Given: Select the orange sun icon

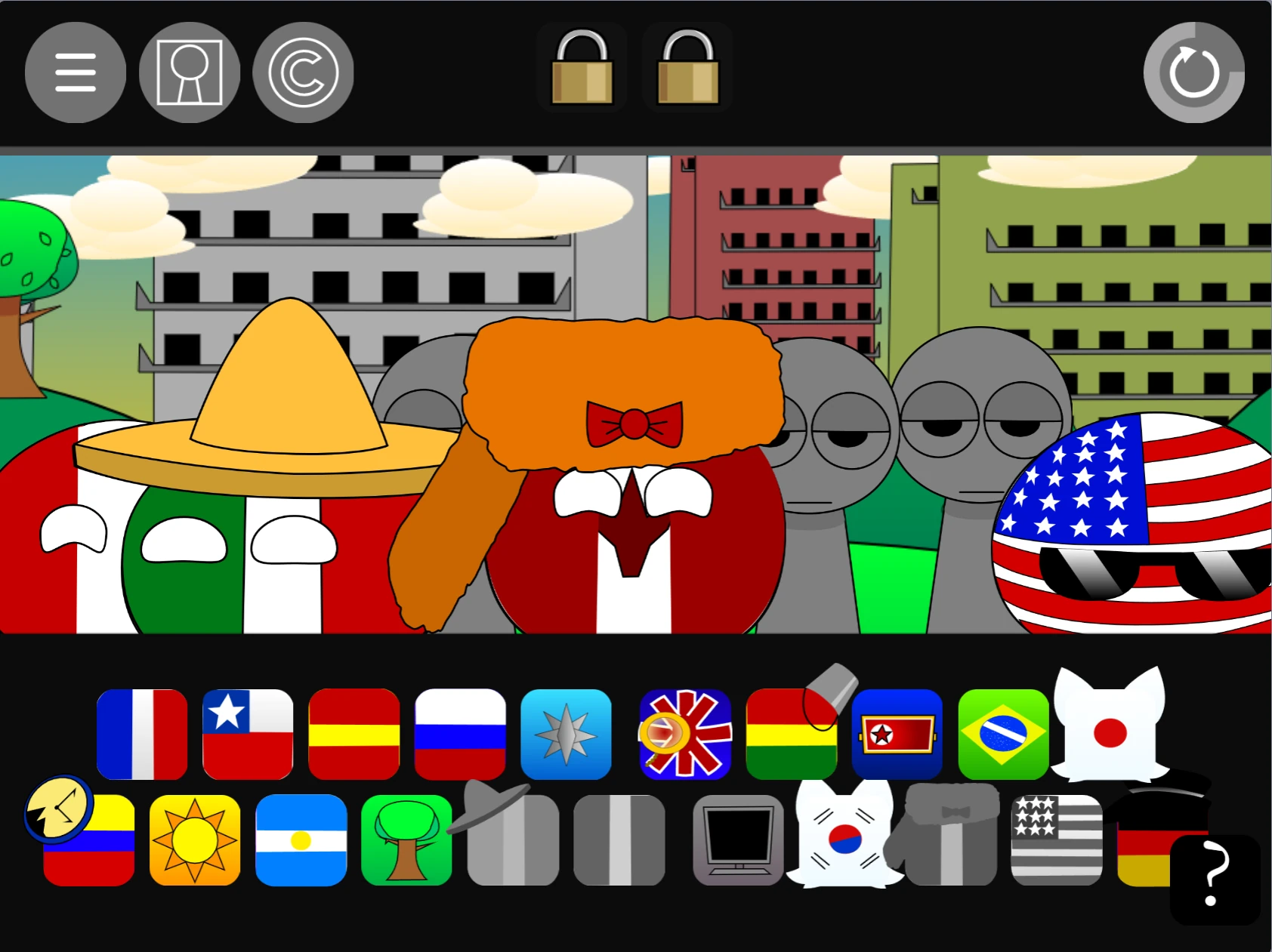Looking at the screenshot, I should pos(195,840).
